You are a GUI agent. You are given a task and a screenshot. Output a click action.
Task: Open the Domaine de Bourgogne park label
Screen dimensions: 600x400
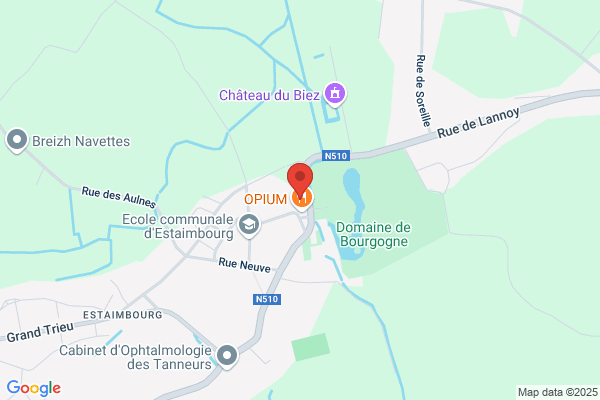pyautogui.click(x=373, y=234)
